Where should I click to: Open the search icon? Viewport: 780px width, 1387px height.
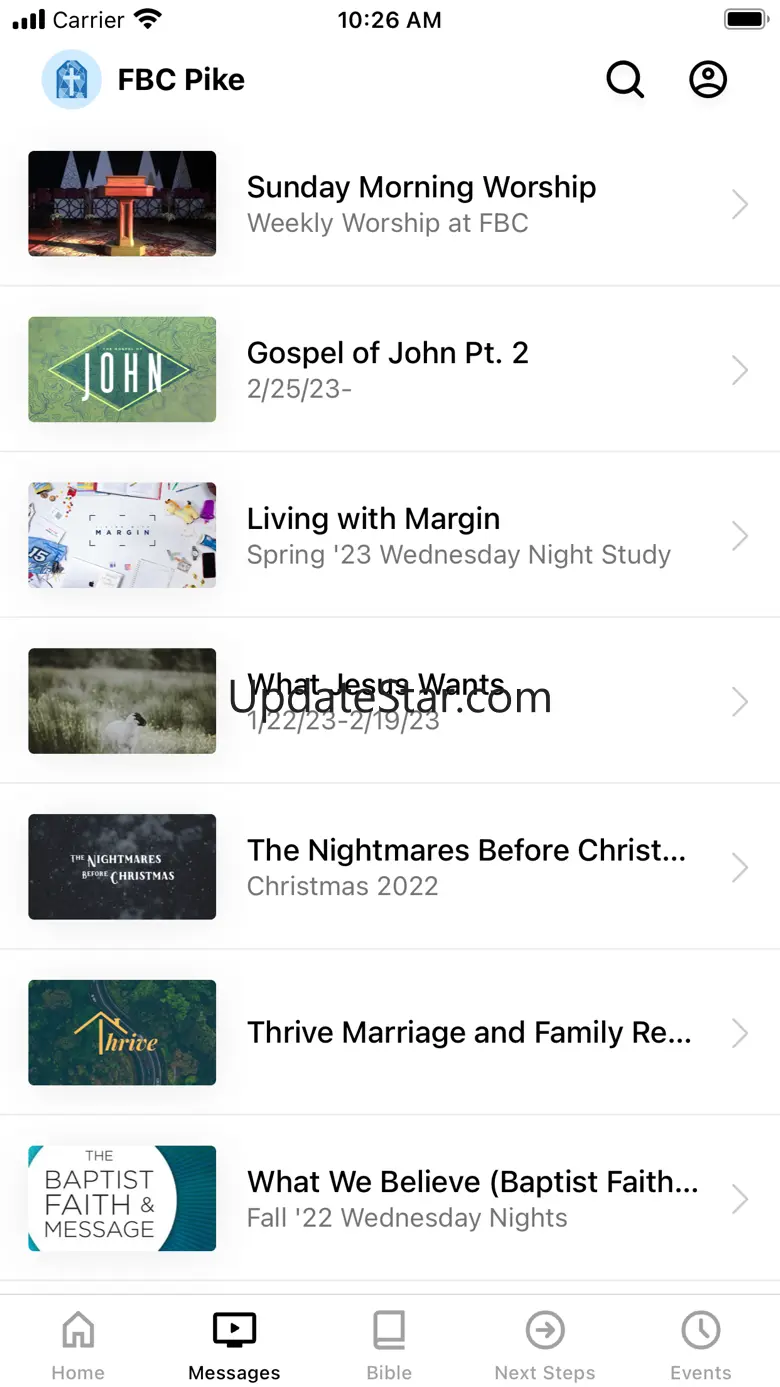625,80
